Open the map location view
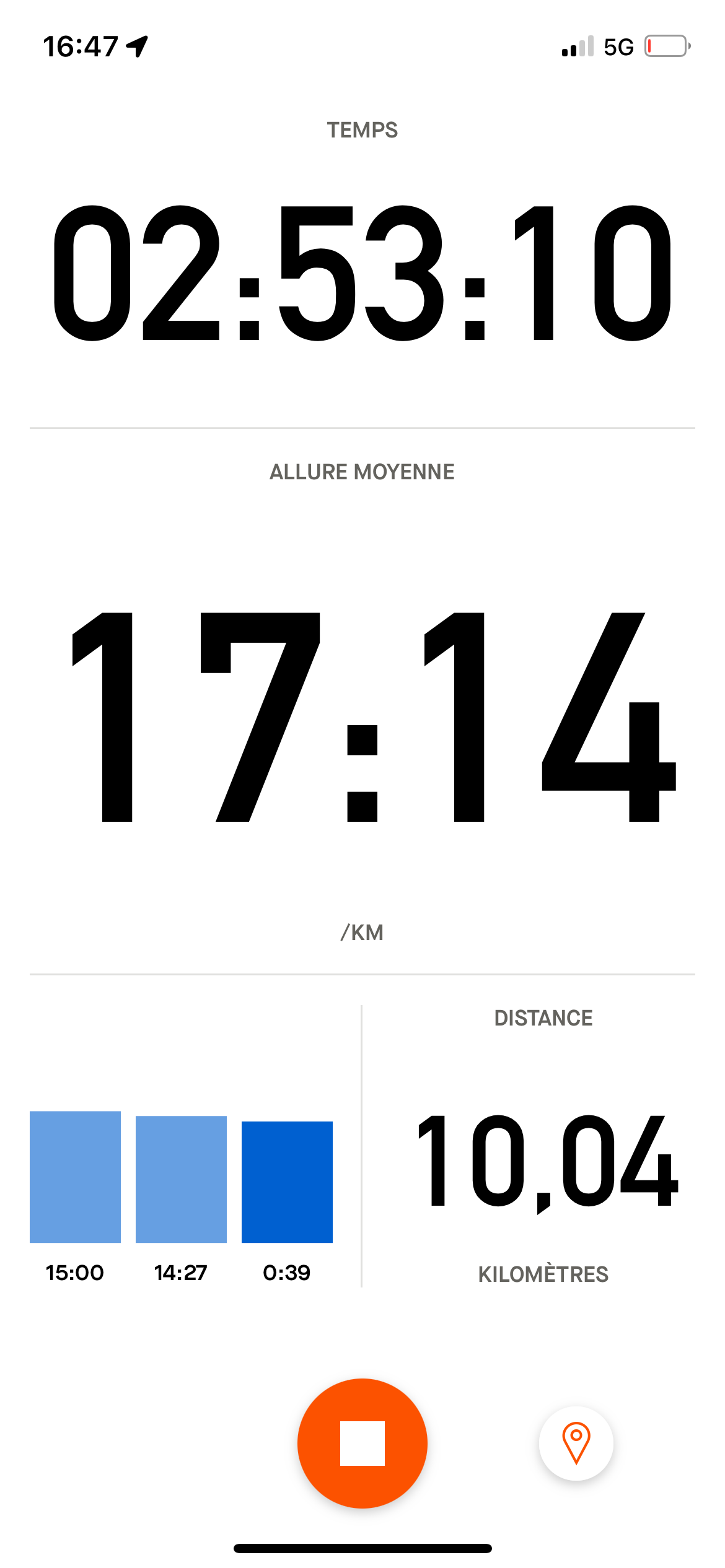This screenshot has width=725, height=1568. 576,1444
